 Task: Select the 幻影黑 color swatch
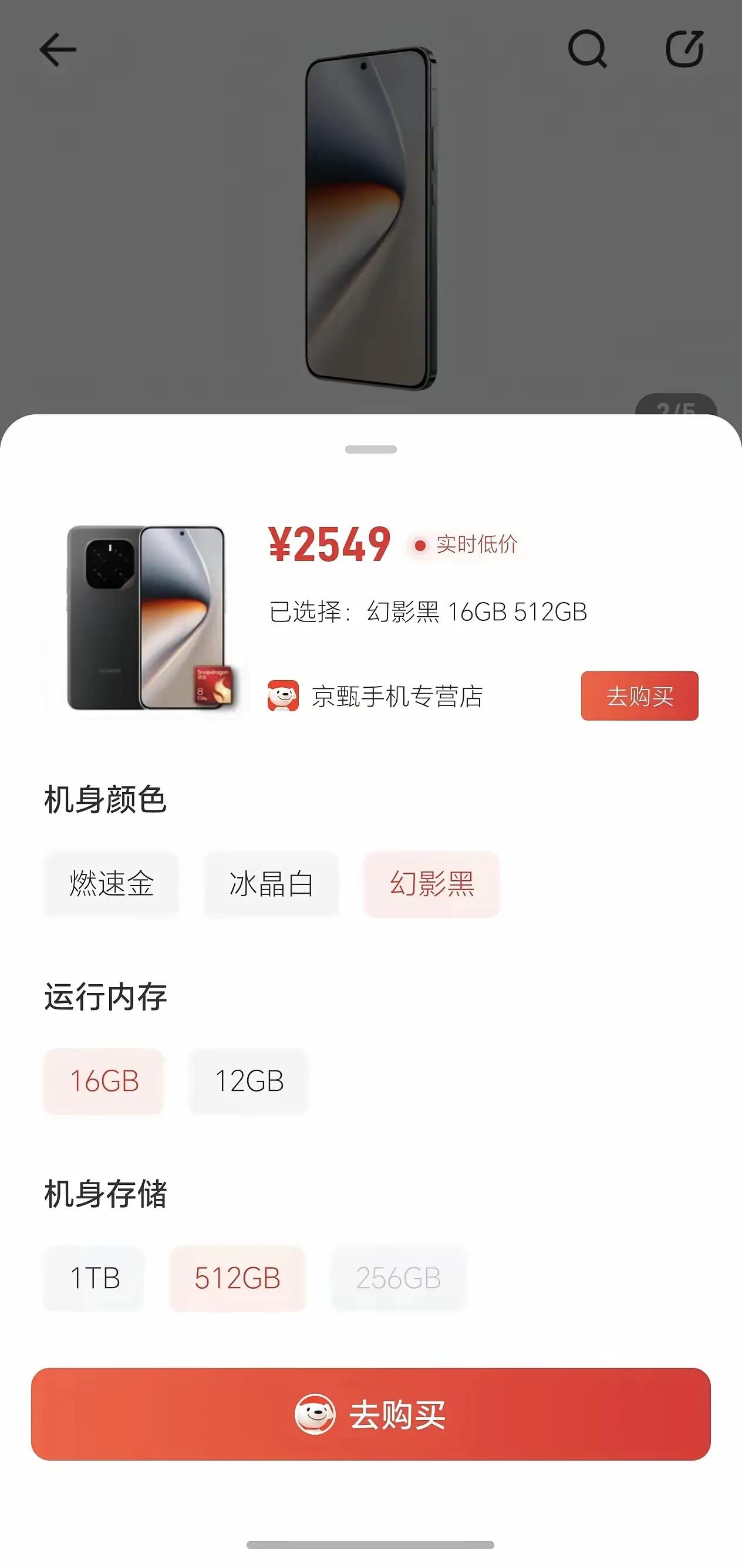430,885
